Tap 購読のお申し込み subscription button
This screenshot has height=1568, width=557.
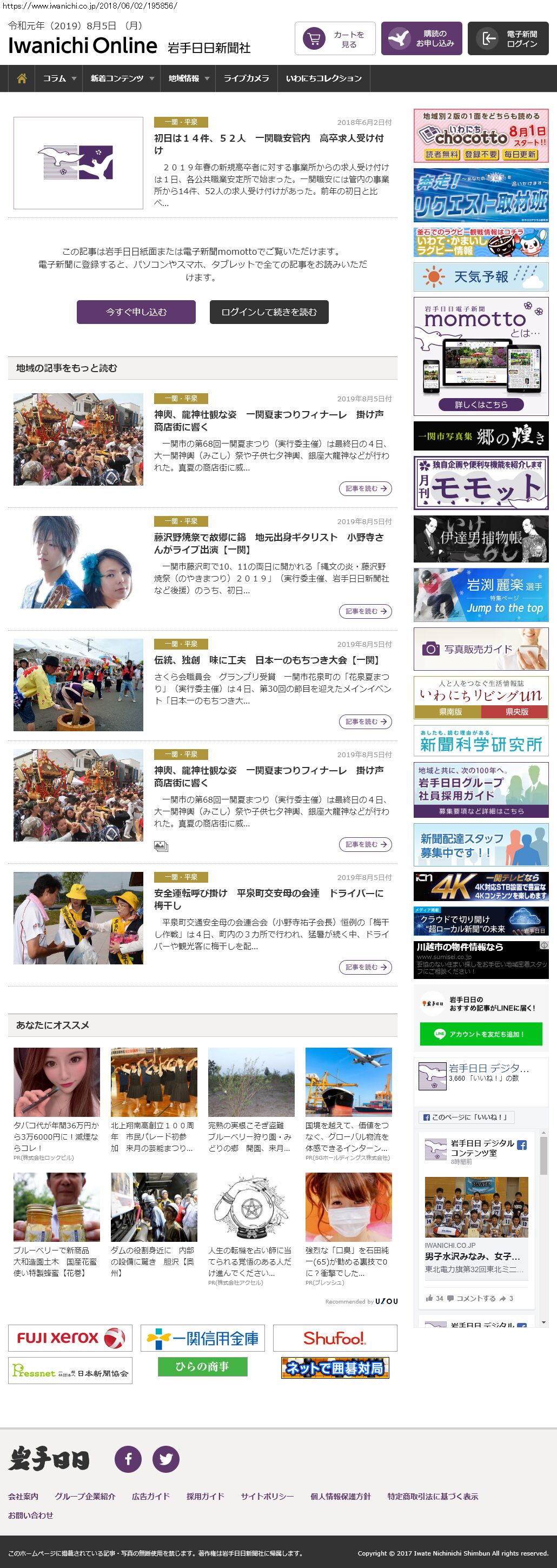pos(421,39)
